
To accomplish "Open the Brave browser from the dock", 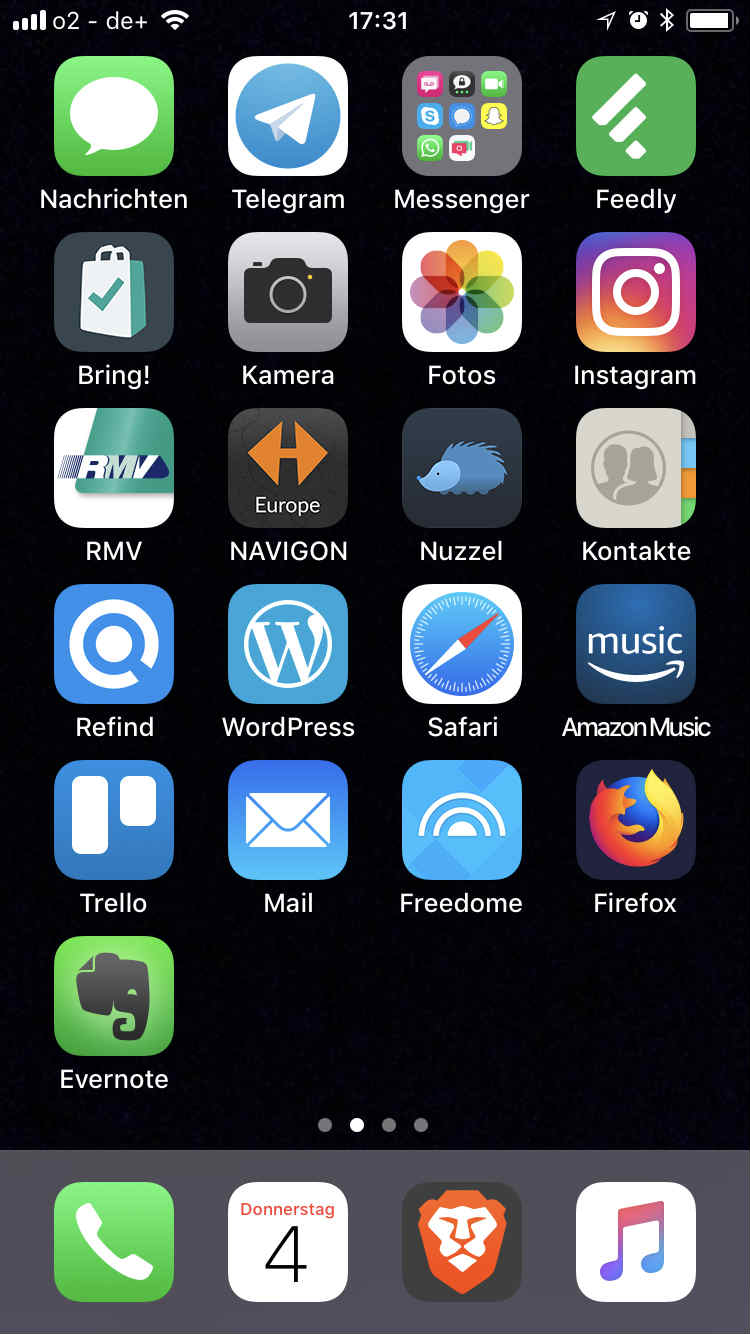I will (462, 1242).
